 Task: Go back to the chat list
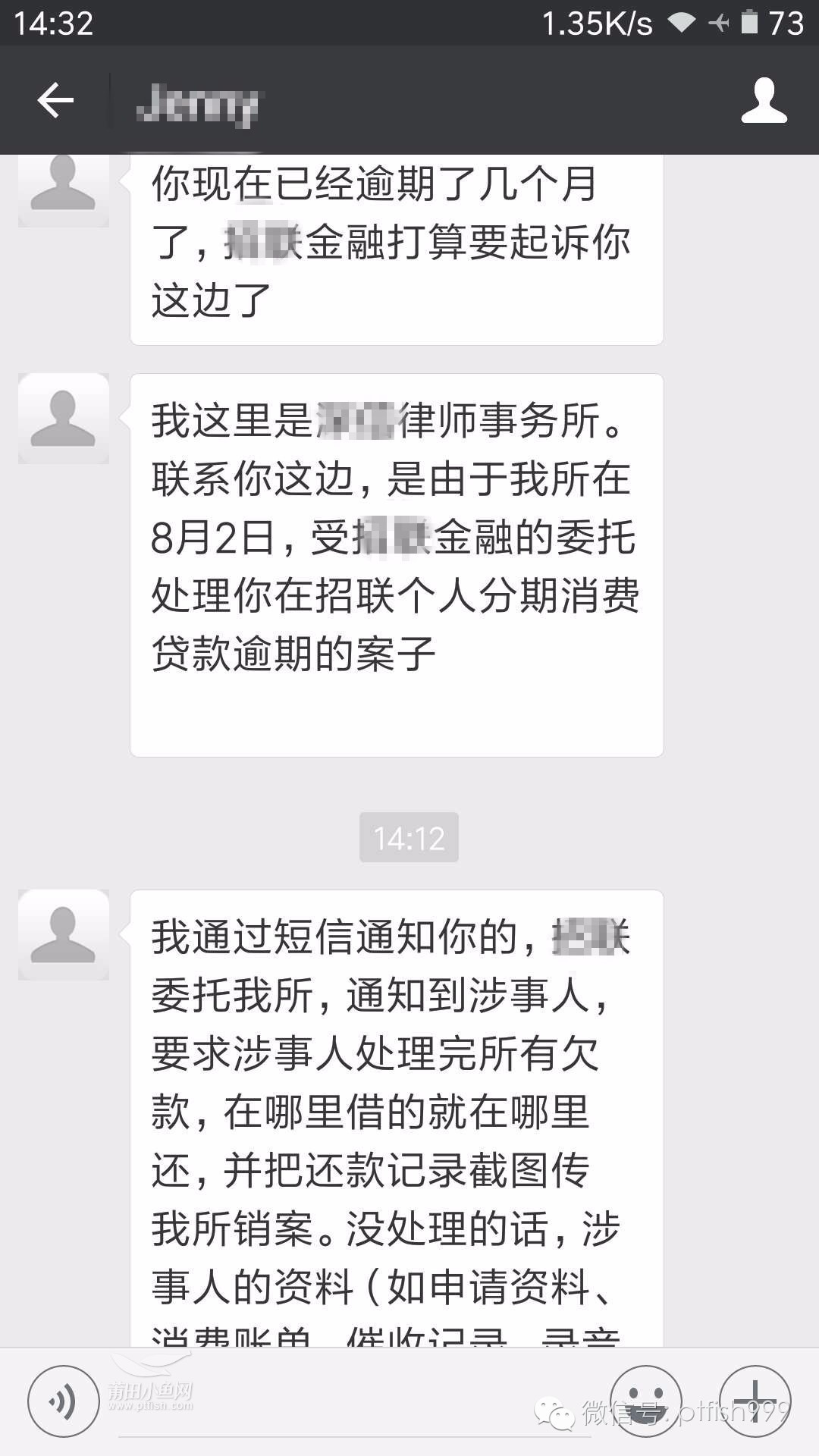(55, 101)
